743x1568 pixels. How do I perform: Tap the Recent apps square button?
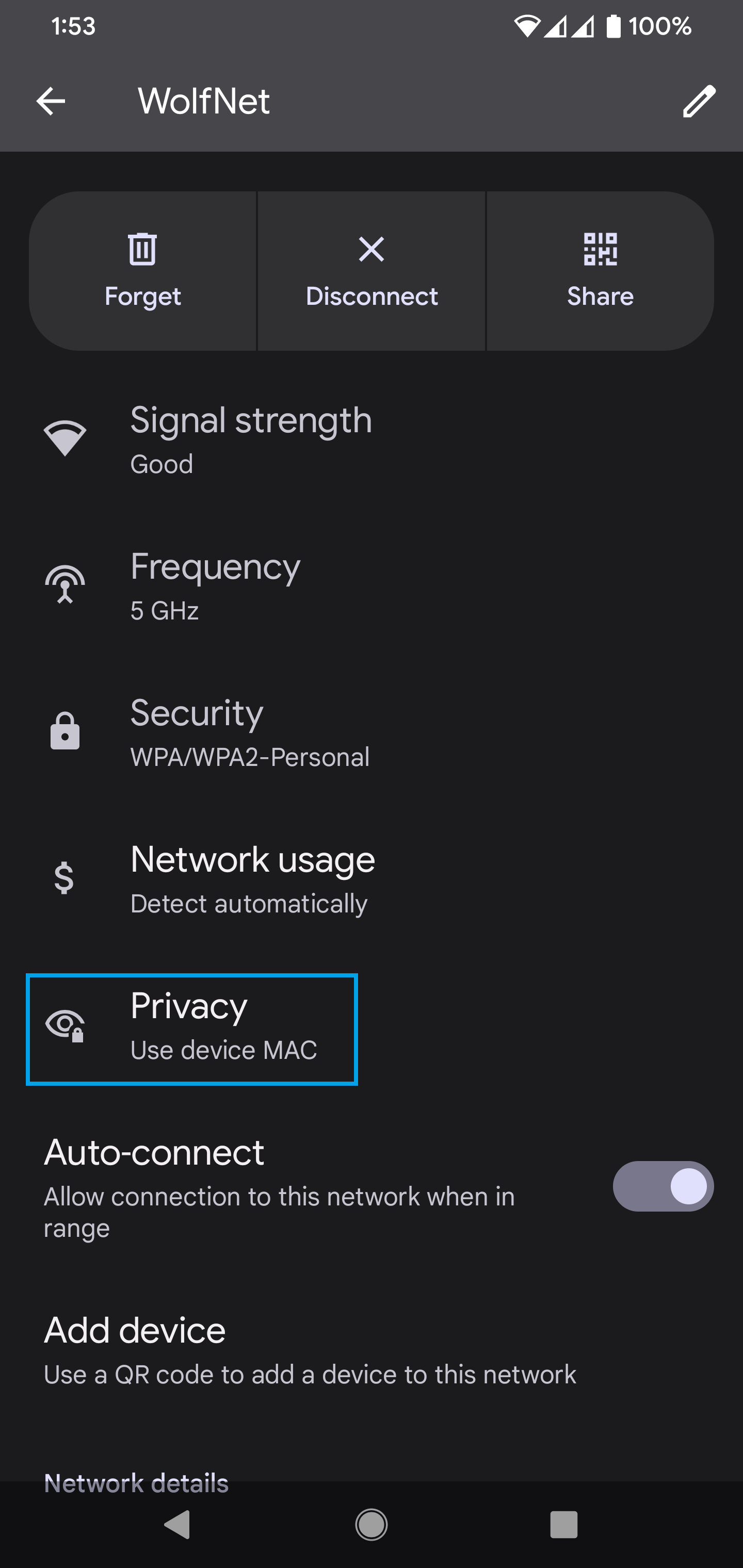[563, 1524]
